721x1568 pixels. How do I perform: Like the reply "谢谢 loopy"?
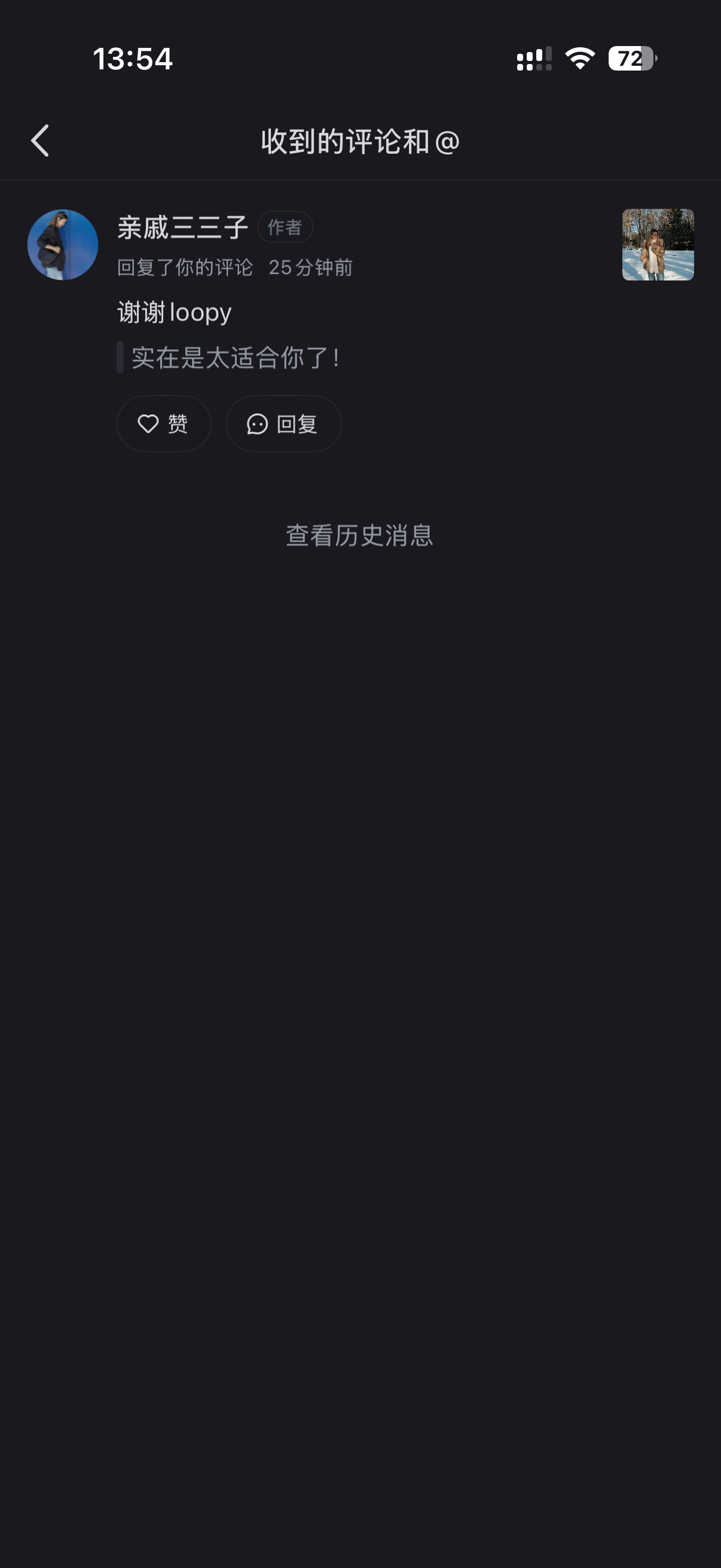point(164,423)
